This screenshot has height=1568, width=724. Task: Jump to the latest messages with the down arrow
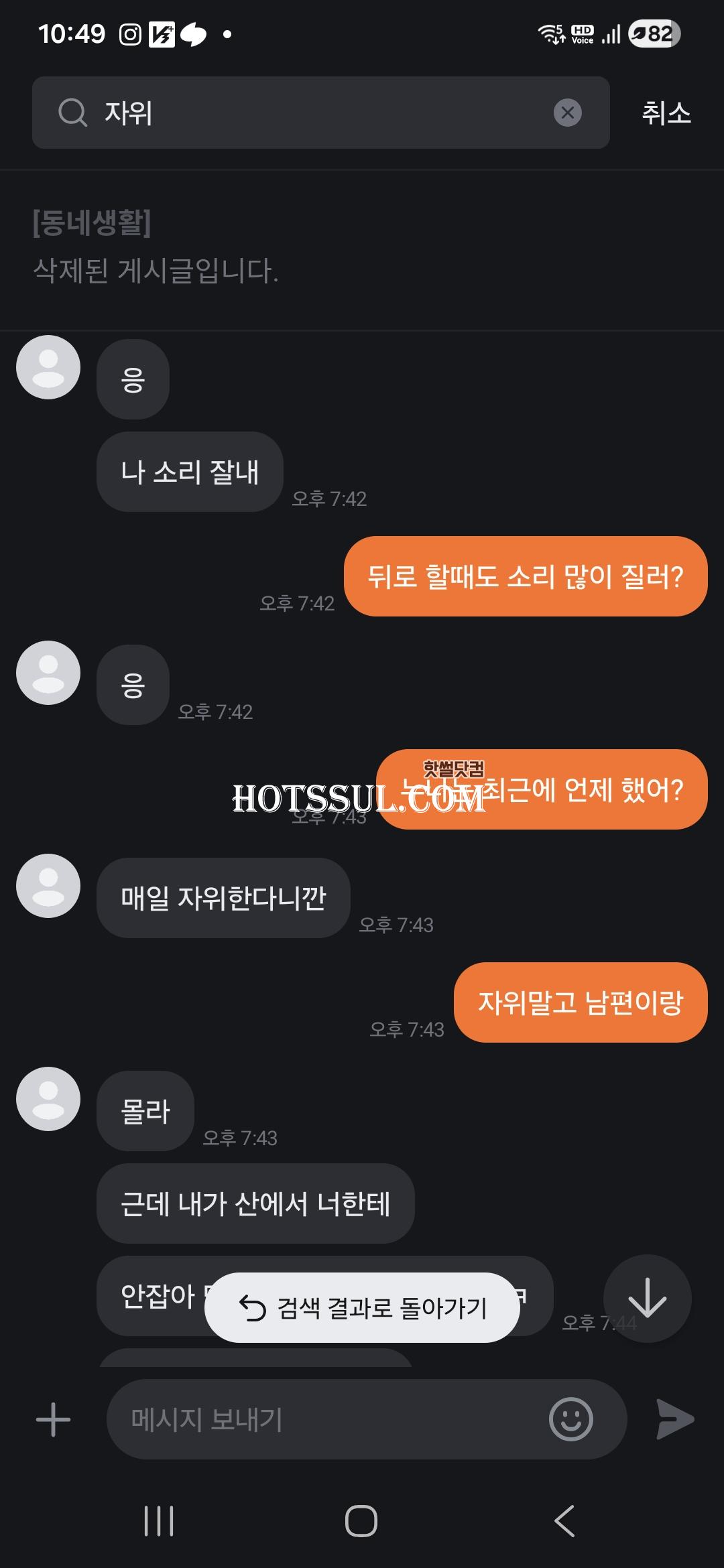point(647,1298)
